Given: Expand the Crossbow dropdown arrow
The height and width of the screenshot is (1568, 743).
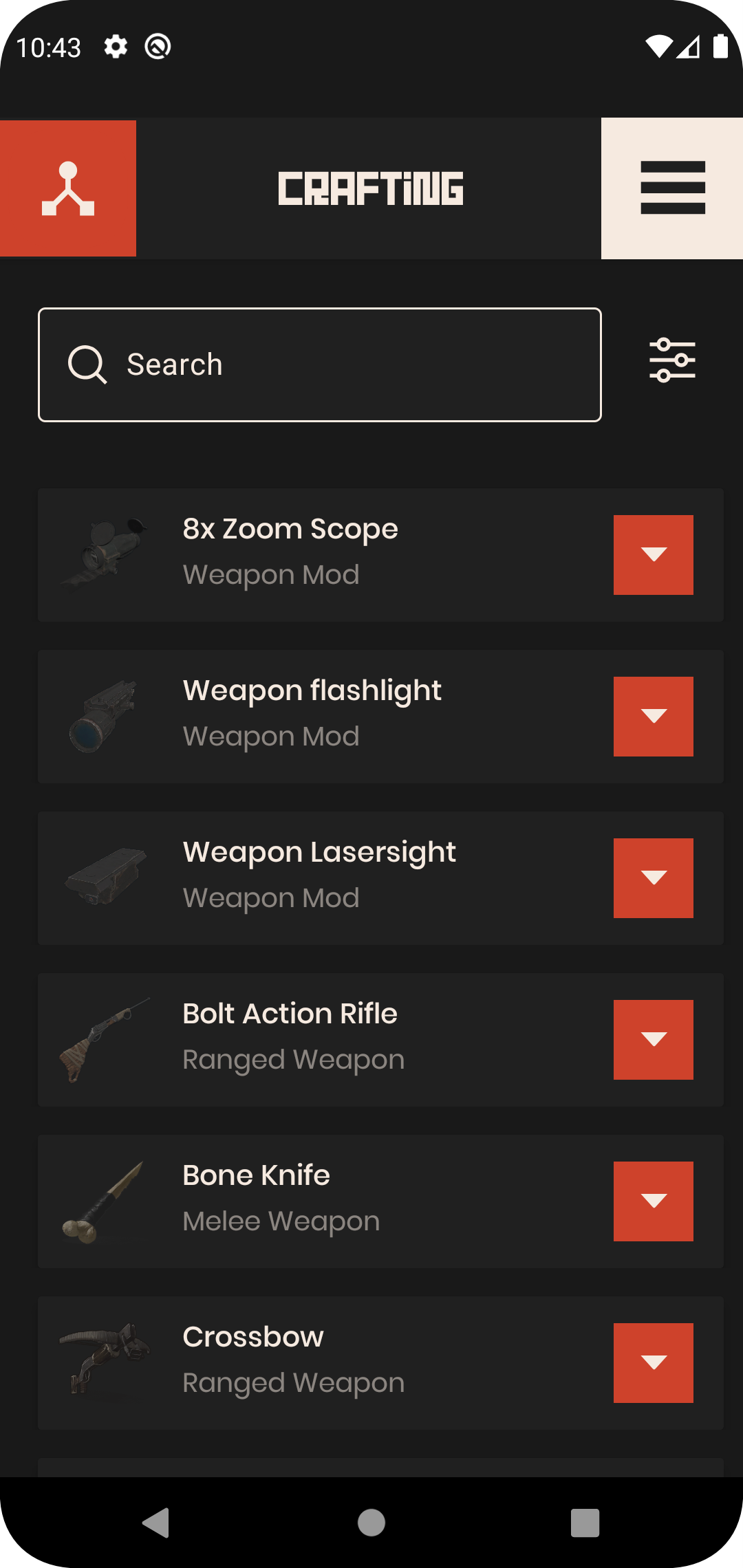Looking at the screenshot, I should 653,1363.
